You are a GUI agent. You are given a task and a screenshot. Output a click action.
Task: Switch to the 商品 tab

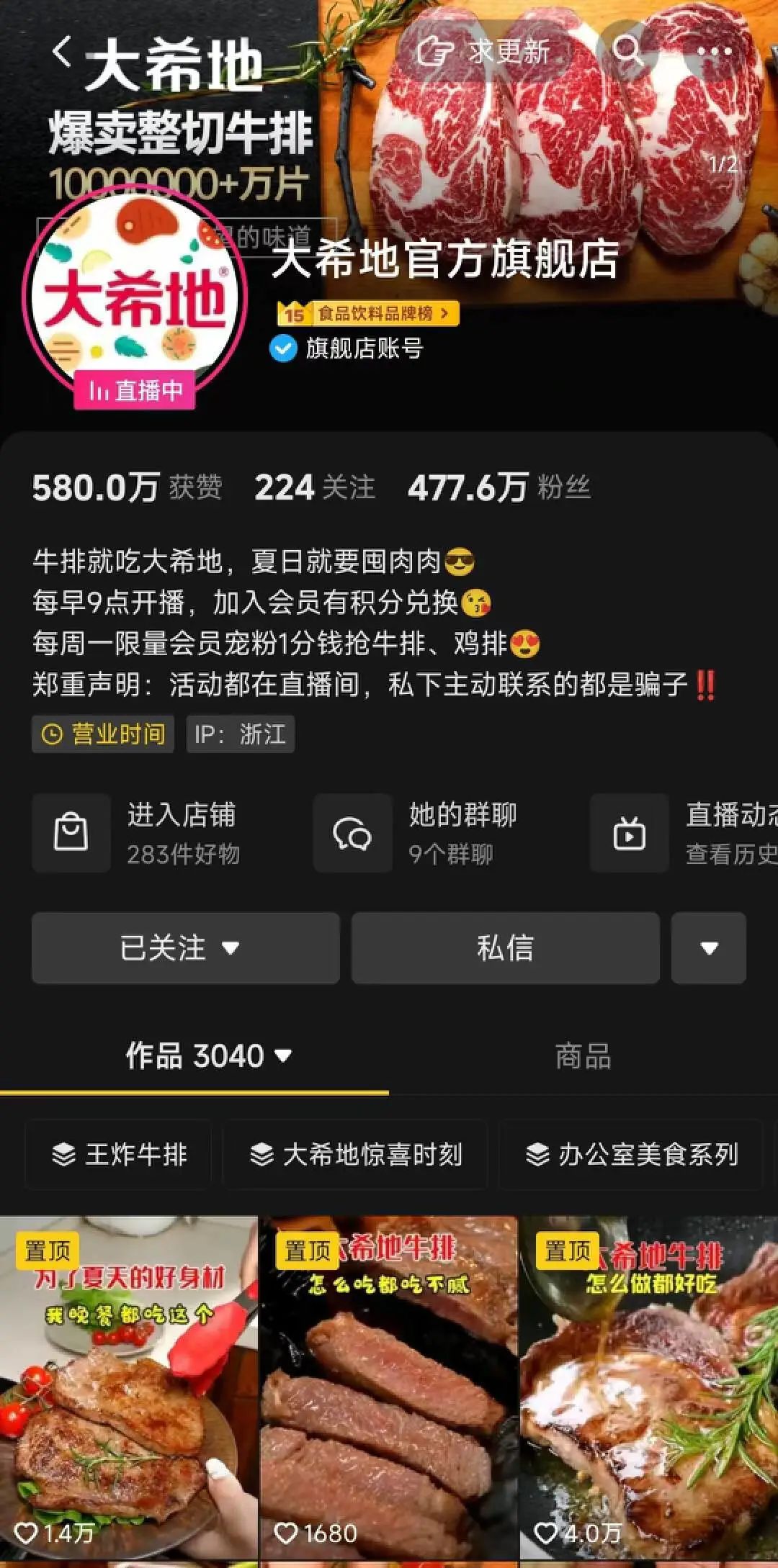click(583, 1056)
